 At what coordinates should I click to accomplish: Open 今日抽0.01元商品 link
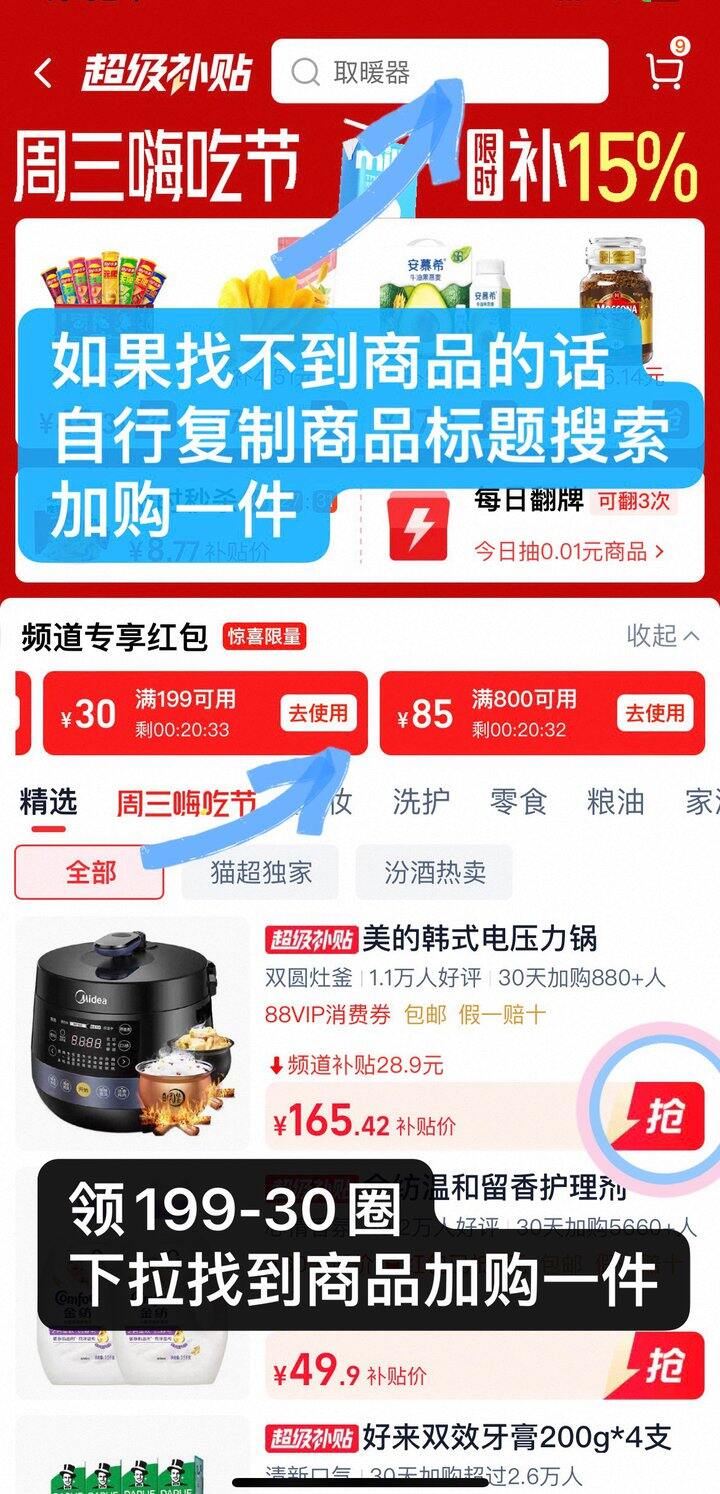coord(569,551)
